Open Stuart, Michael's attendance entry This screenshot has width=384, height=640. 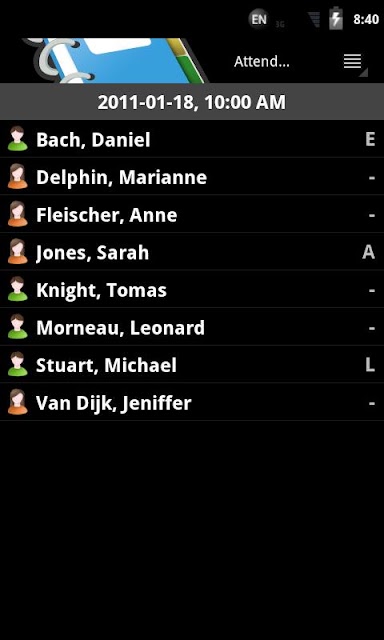coord(192,364)
